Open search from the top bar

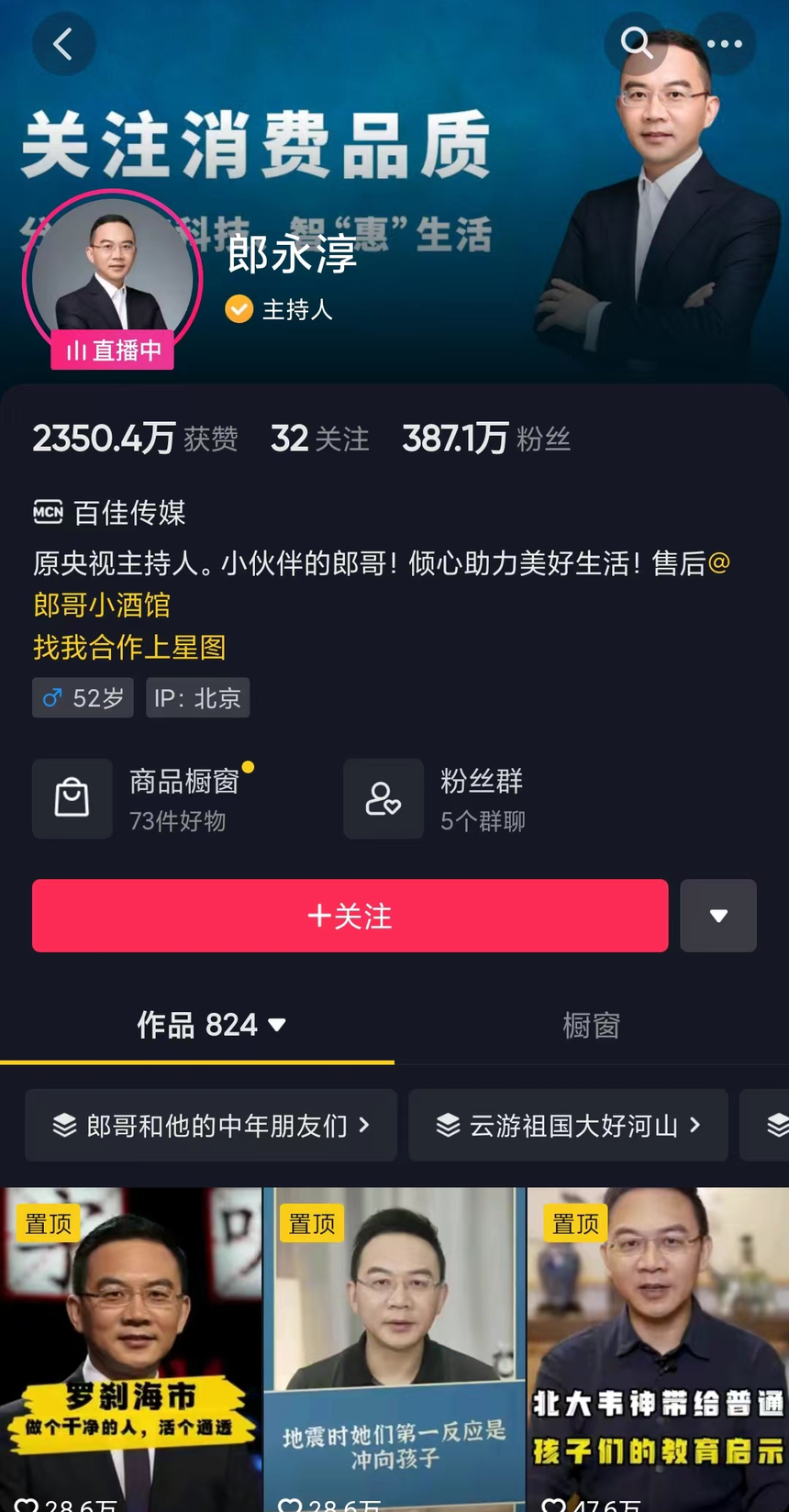637,43
